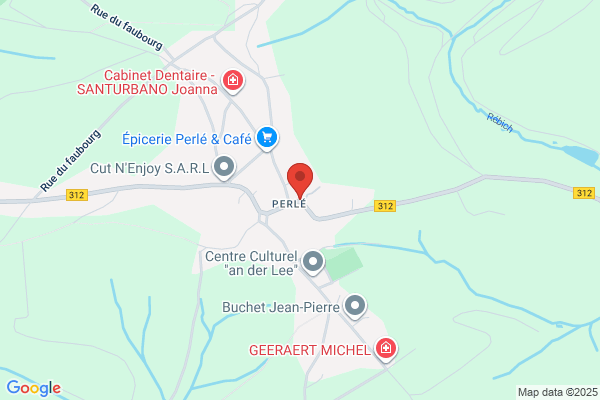Select the Buchet Jean-Pierre place pin
Viewport: 600px width, 400px height.
355,306
